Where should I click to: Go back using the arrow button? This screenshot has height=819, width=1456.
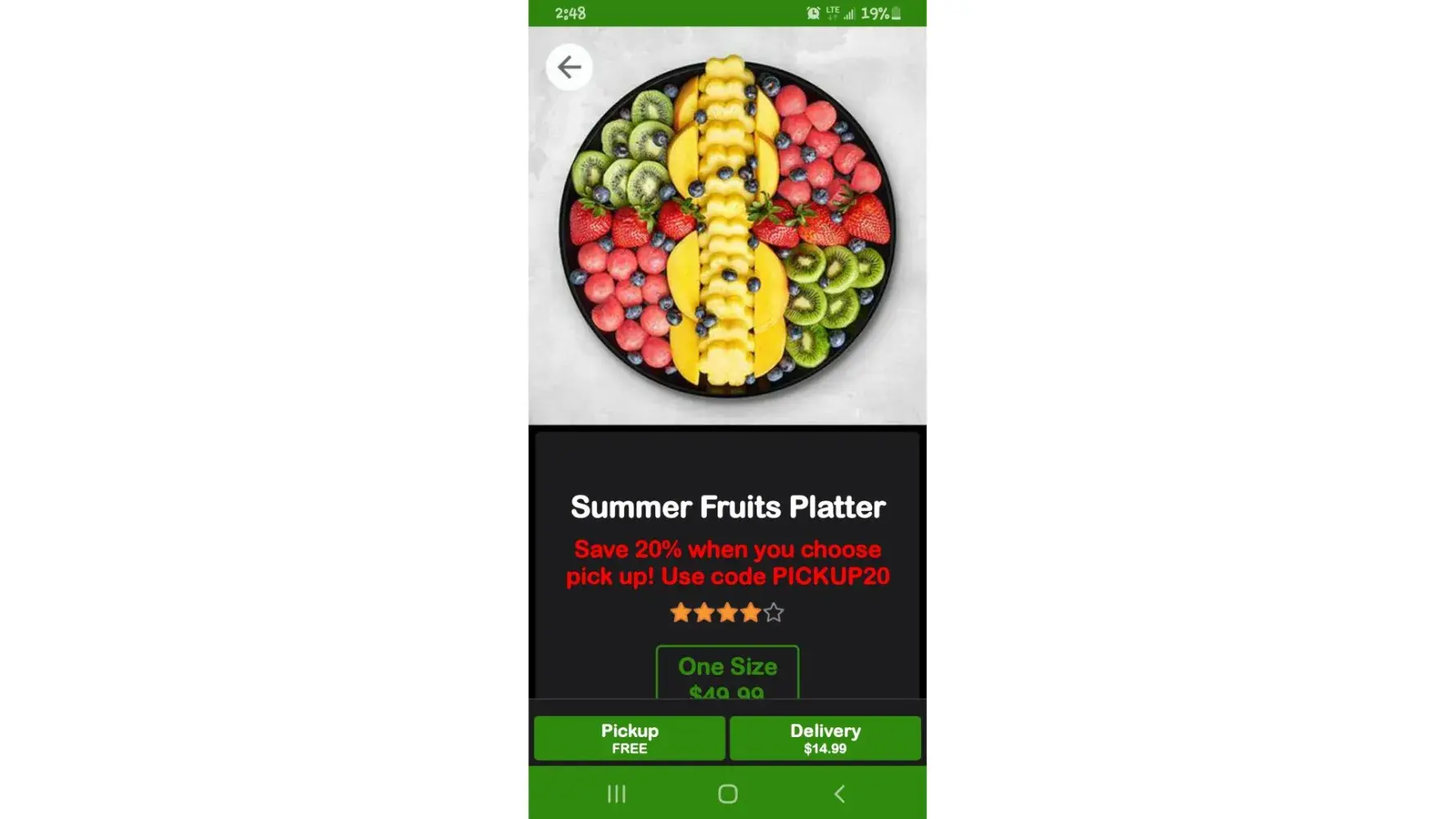point(569,67)
